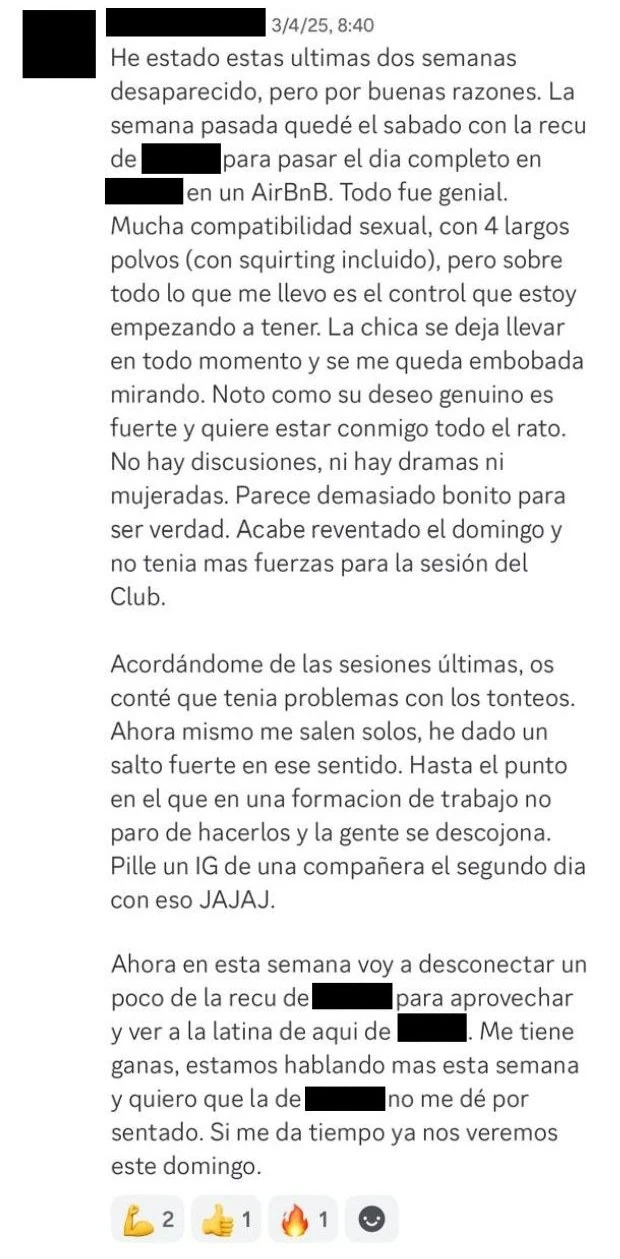Open the add reaction emoji picker
The image size is (620, 1259).
pyautogui.click(x=371, y=1219)
